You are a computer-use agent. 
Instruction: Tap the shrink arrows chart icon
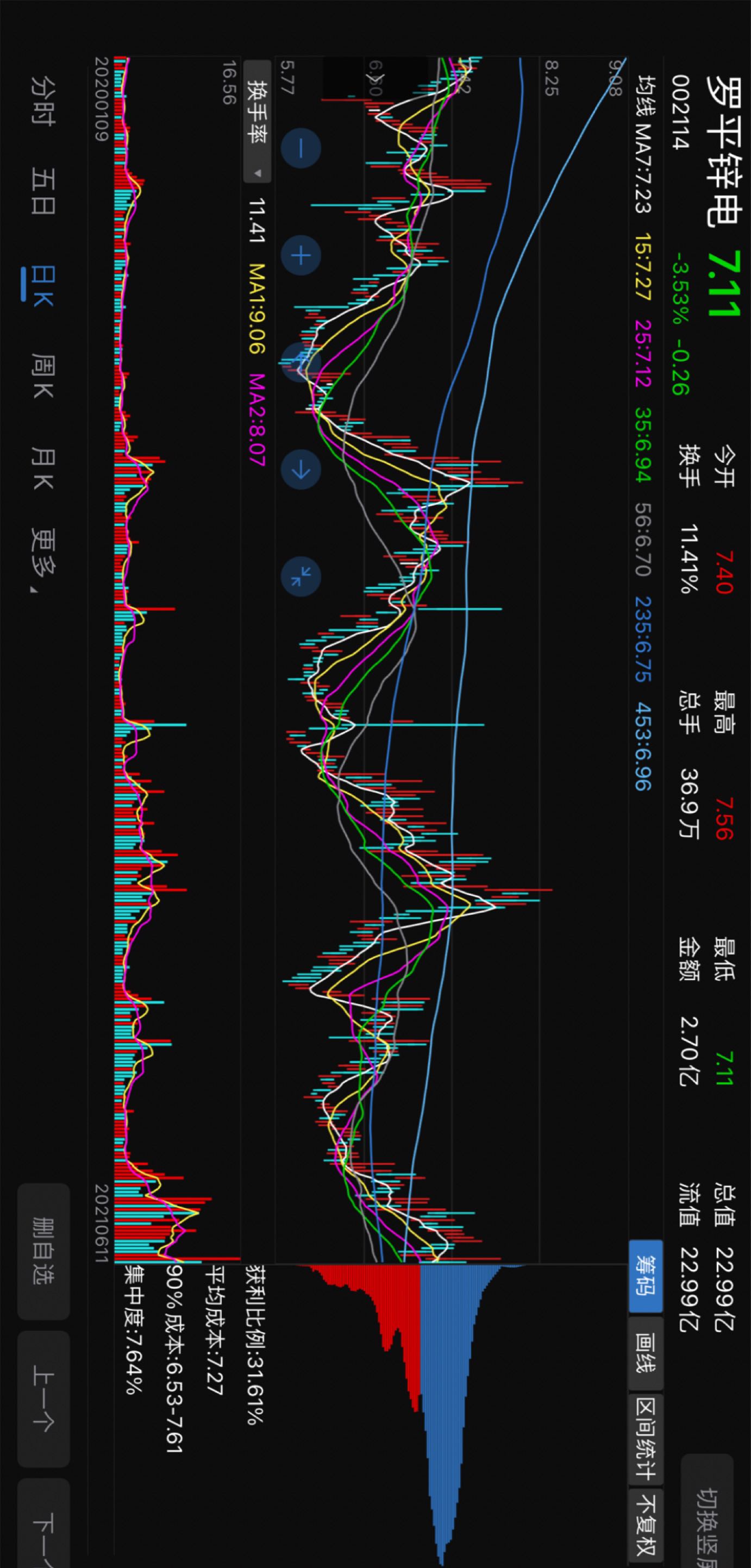(x=301, y=576)
